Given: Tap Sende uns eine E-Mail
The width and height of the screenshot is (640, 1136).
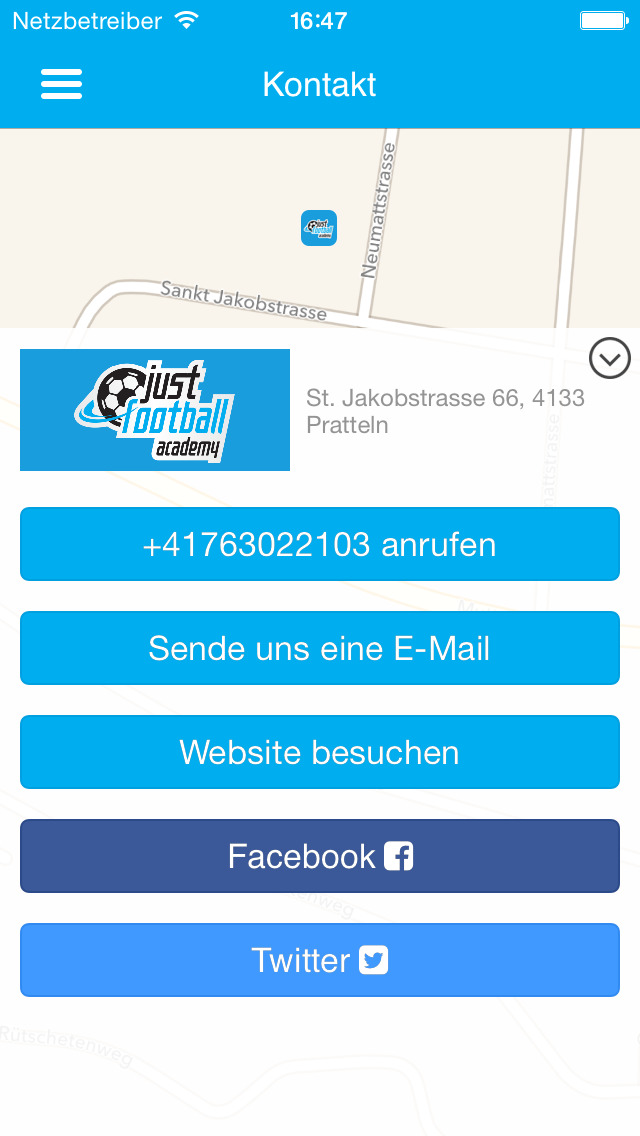Looking at the screenshot, I should pos(320,648).
